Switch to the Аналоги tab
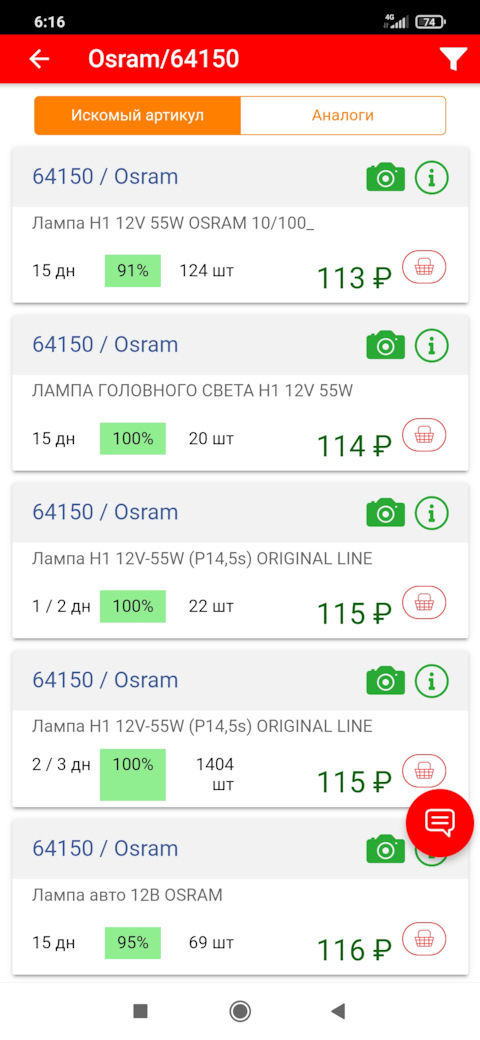Viewport: 480px width, 1040px height. click(x=343, y=115)
